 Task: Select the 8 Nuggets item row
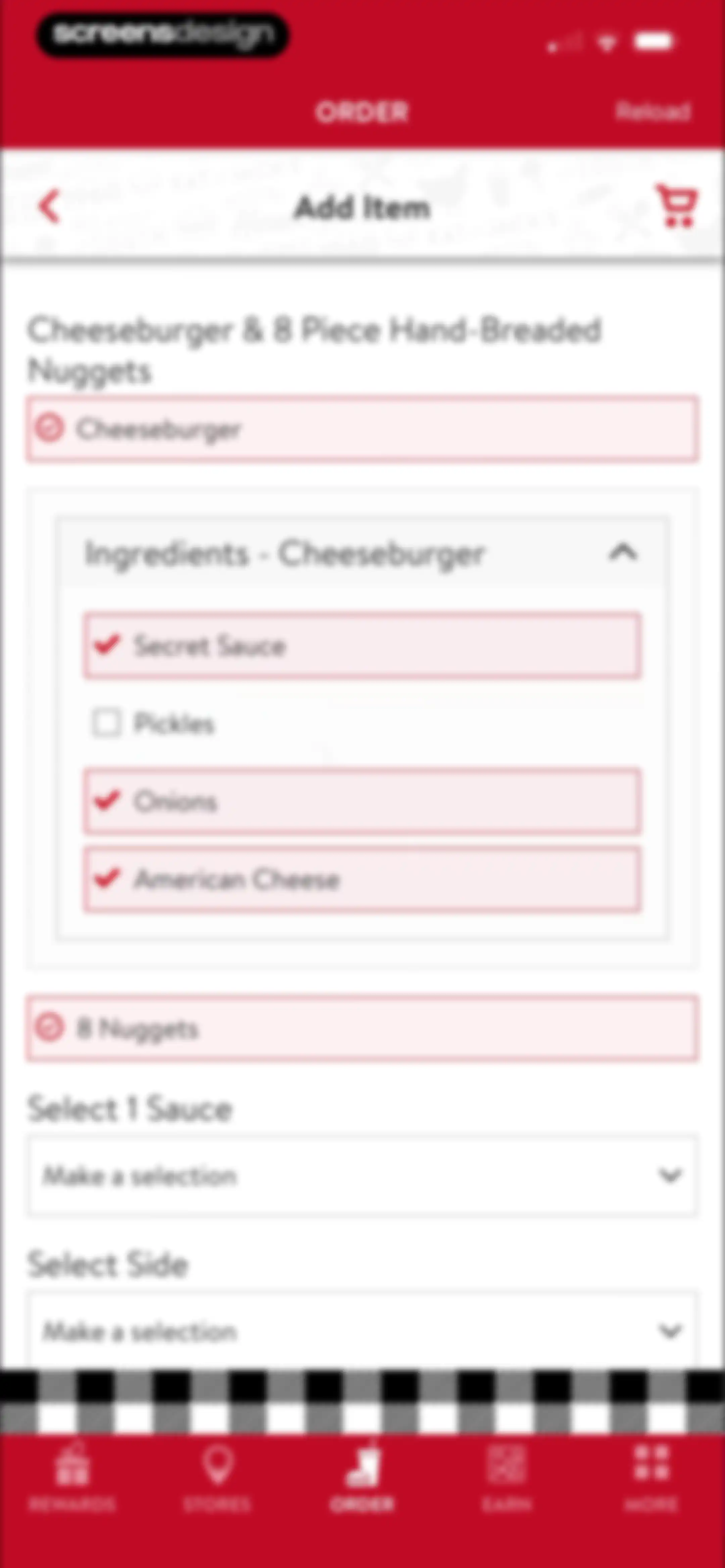click(362, 1028)
